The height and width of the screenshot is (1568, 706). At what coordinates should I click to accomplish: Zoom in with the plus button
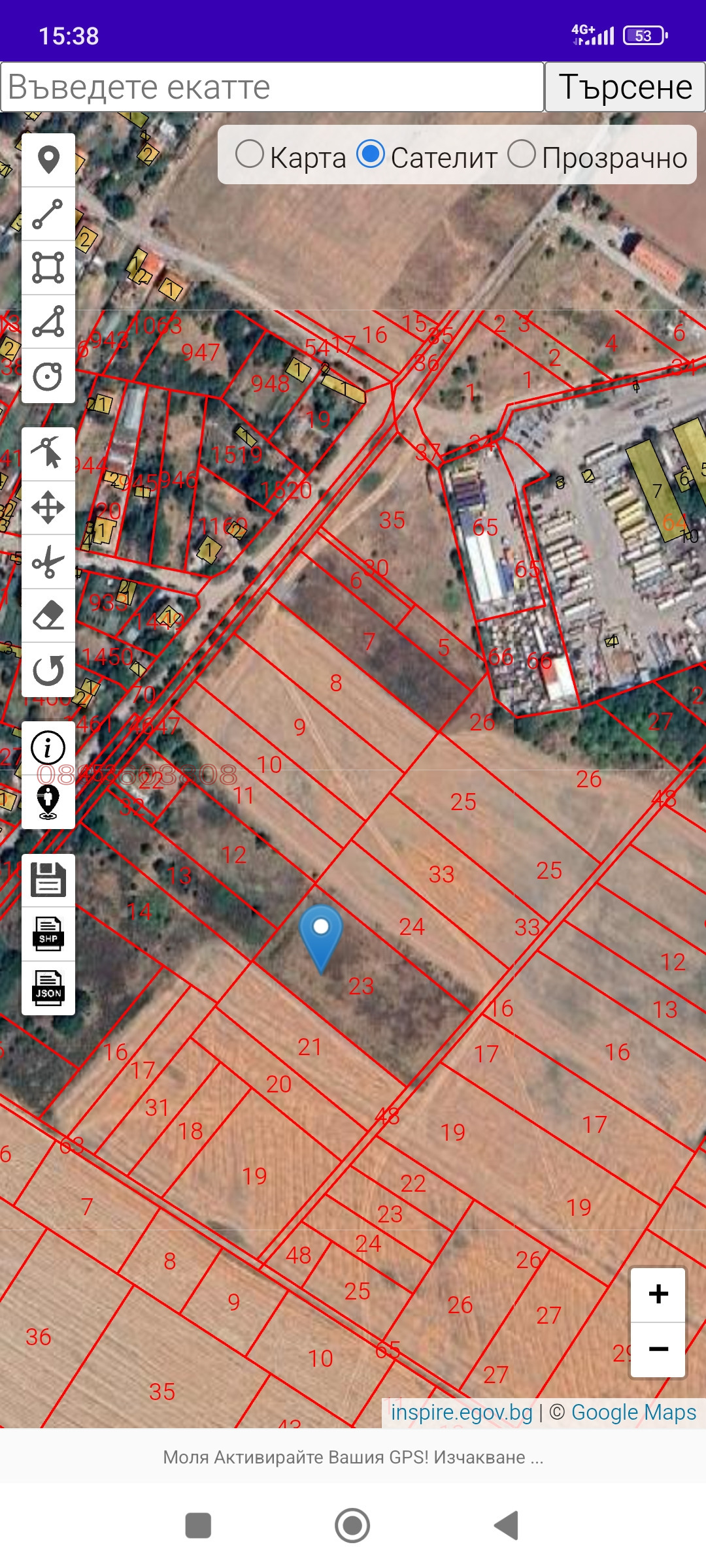658,1294
